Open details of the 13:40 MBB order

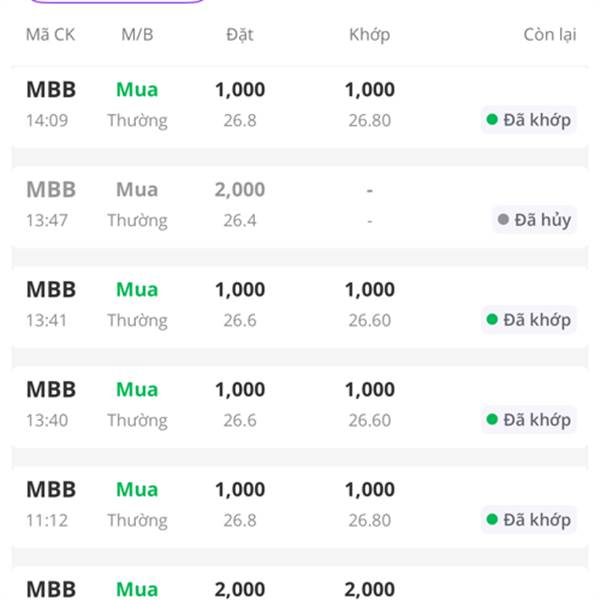click(300, 405)
